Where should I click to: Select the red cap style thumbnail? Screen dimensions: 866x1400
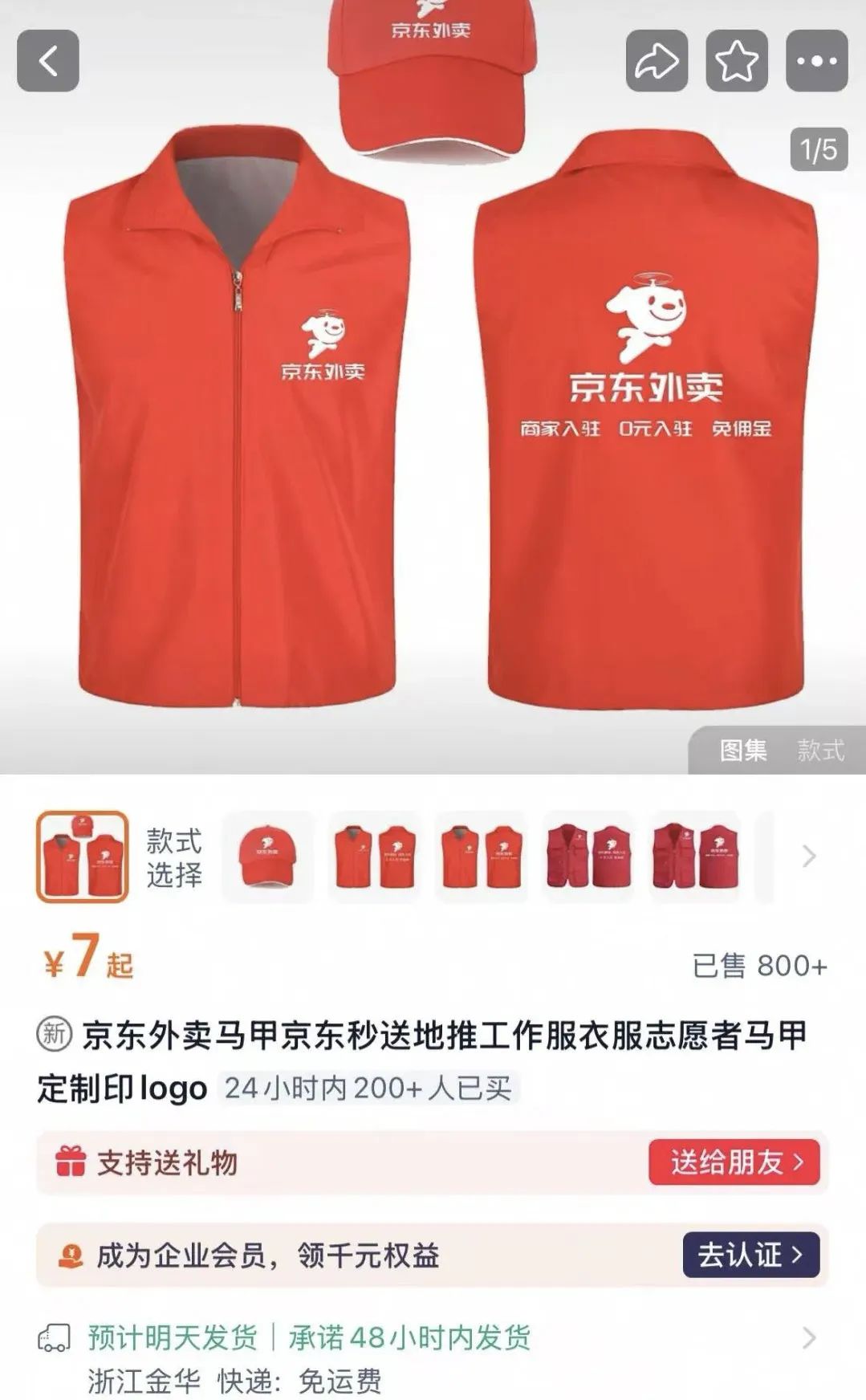(268, 857)
